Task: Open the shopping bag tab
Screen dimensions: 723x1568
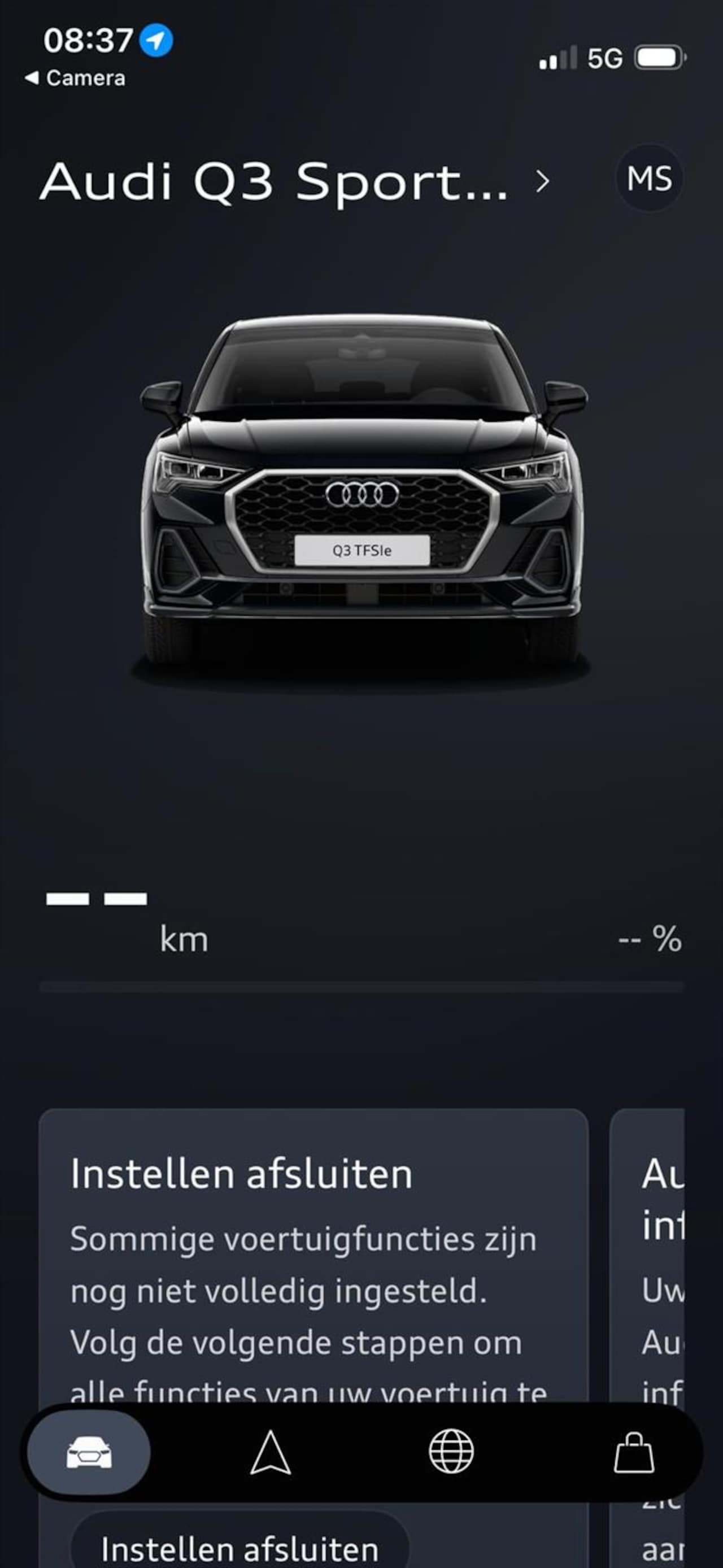Action: point(633,1452)
